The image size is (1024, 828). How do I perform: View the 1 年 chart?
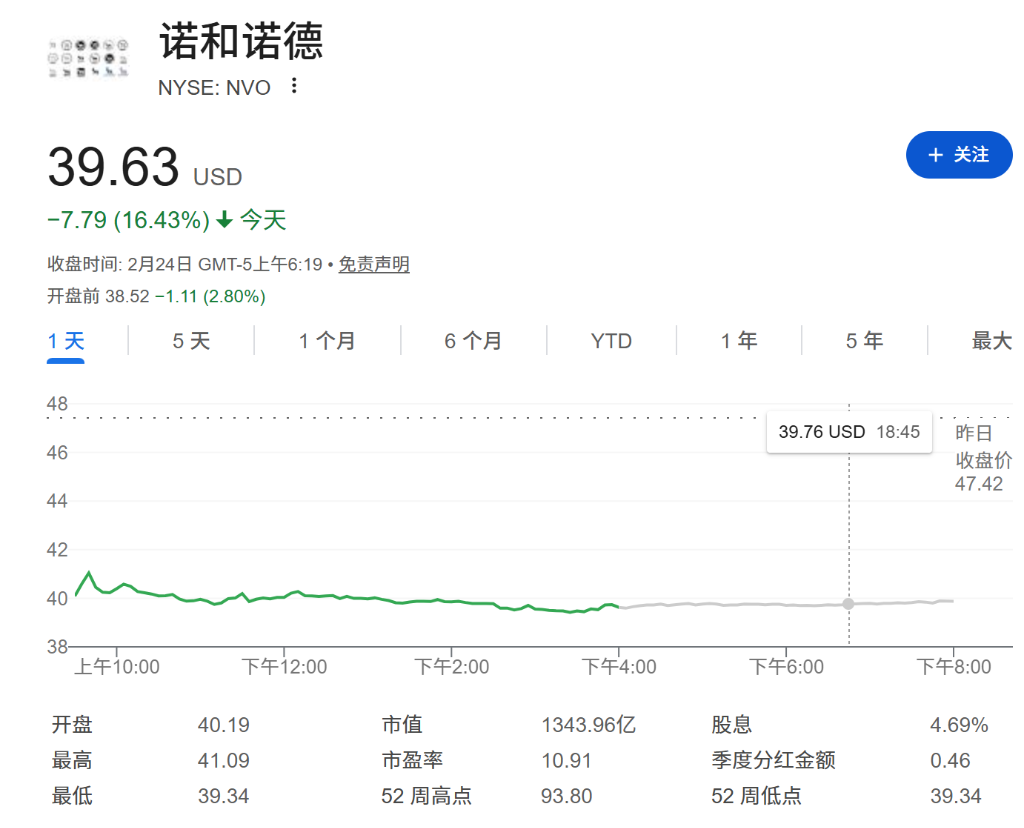pyautogui.click(x=739, y=341)
